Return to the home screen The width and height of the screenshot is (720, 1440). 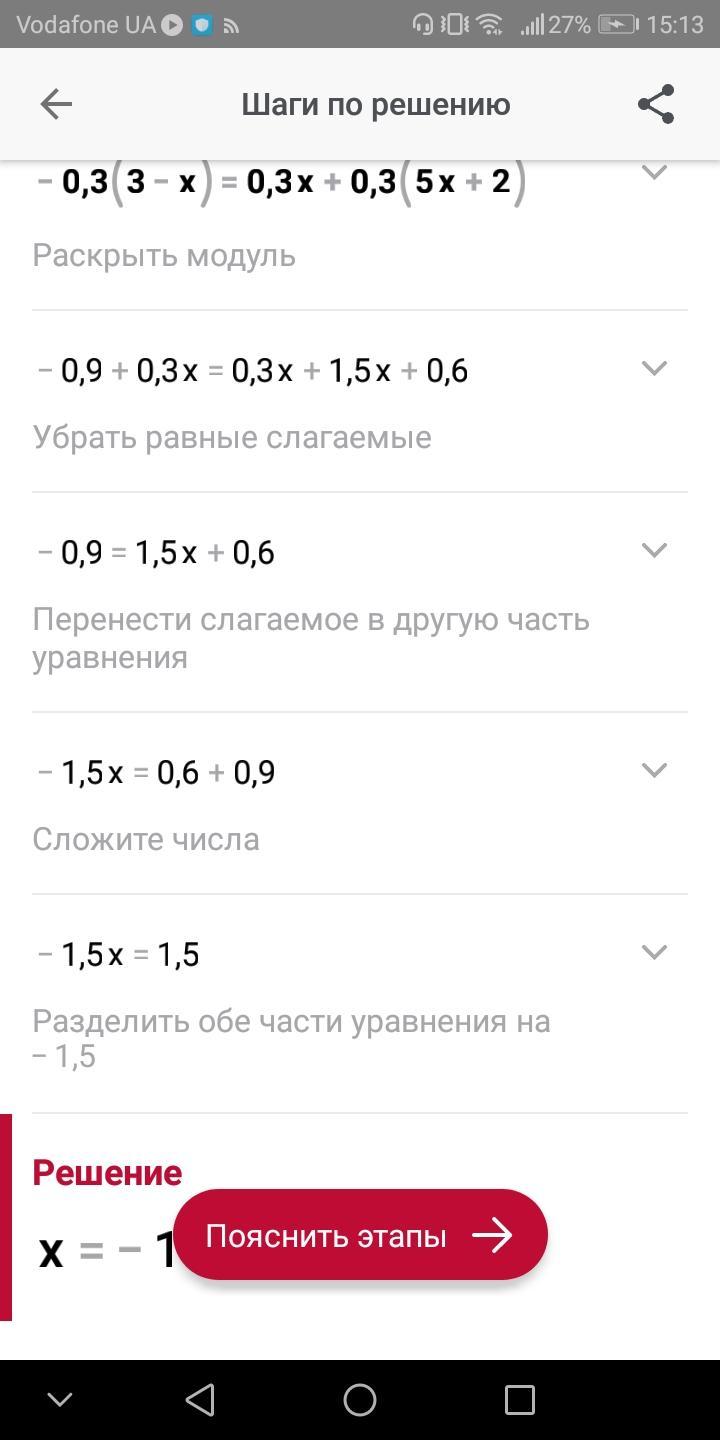360,1400
